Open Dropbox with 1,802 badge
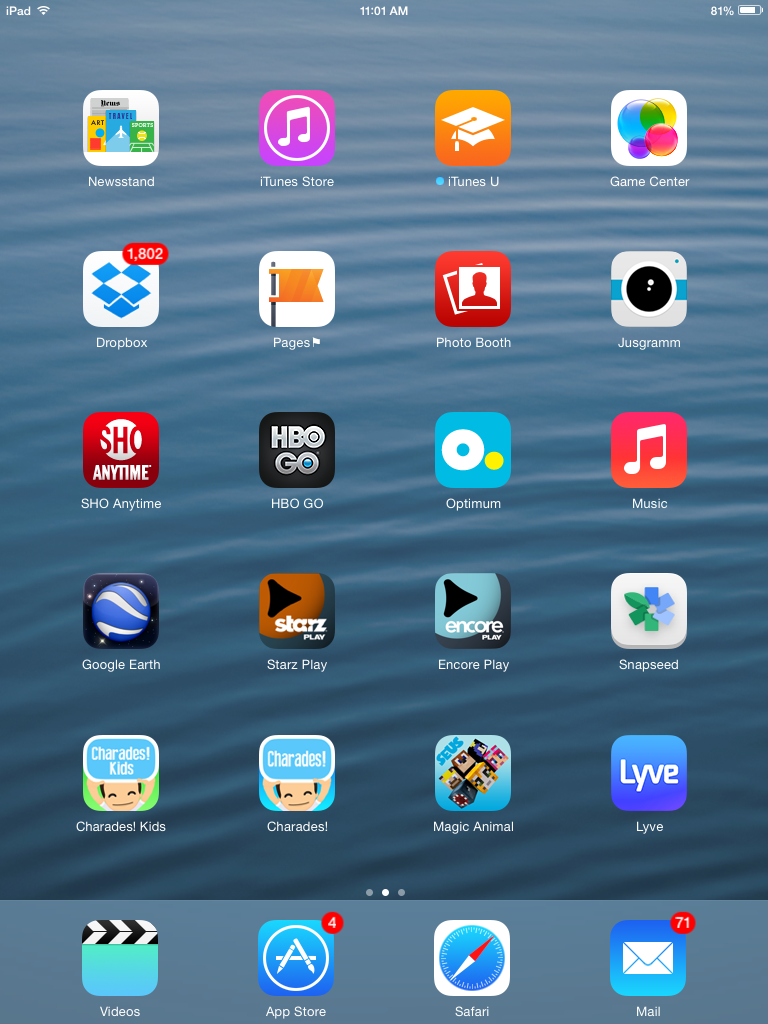Image resolution: width=768 pixels, height=1024 pixels. 121,289
